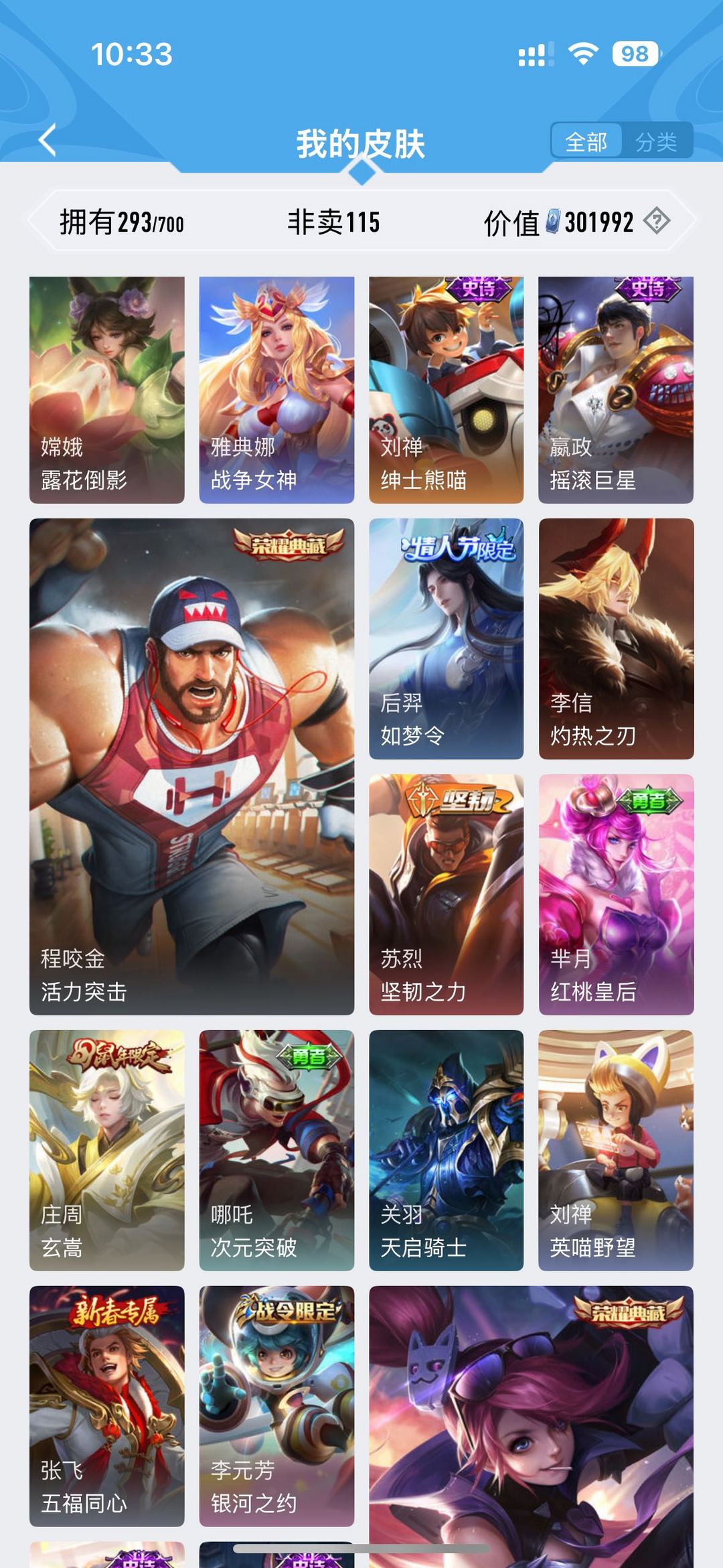Select 后羿 如梦令 skin
This screenshot has width=723, height=1568.
coord(446,639)
